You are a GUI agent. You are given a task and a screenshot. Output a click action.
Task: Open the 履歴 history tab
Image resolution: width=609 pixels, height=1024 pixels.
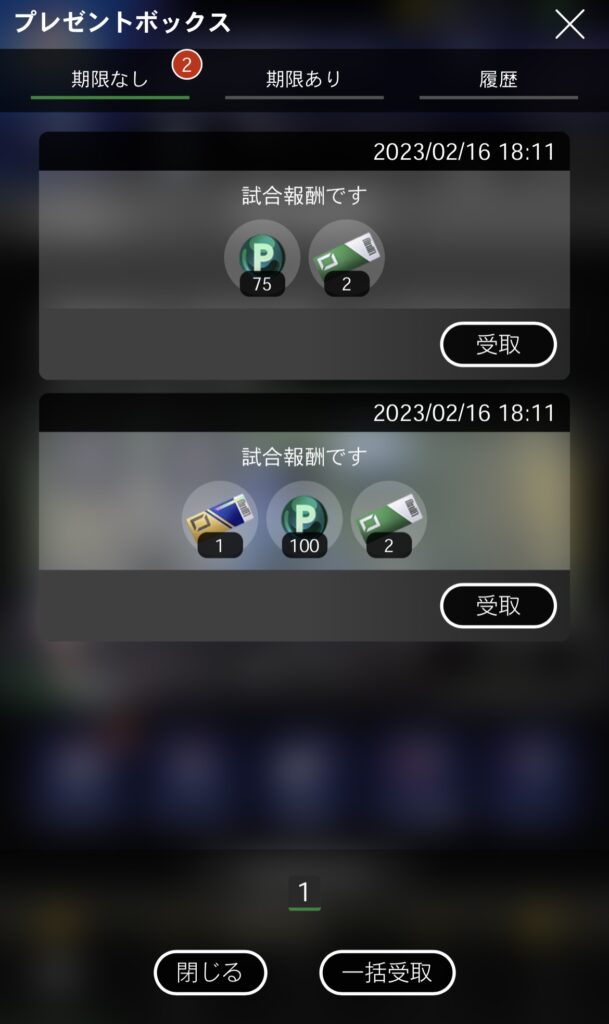coord(498,80)
